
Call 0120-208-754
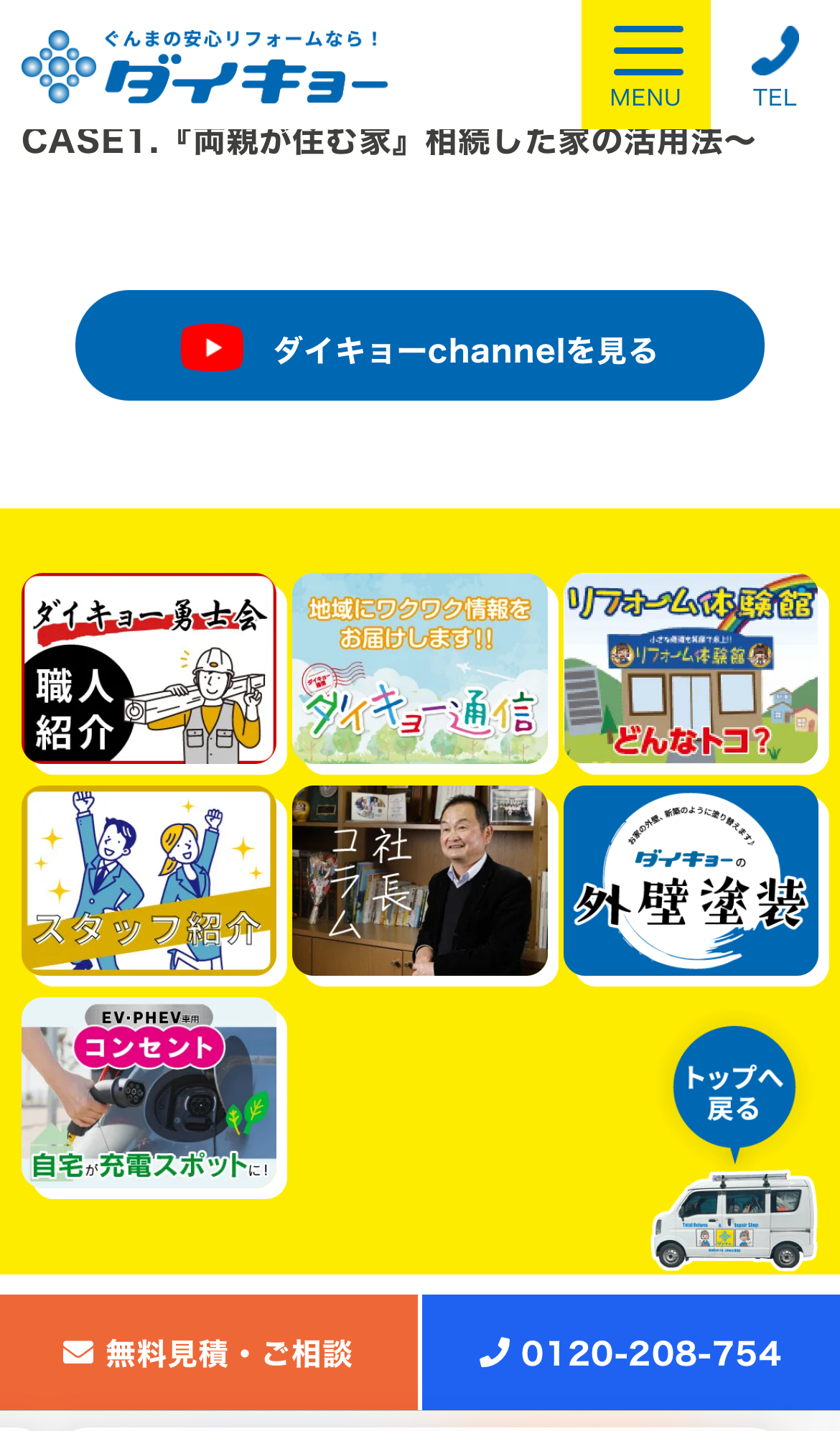point(630,1353)
